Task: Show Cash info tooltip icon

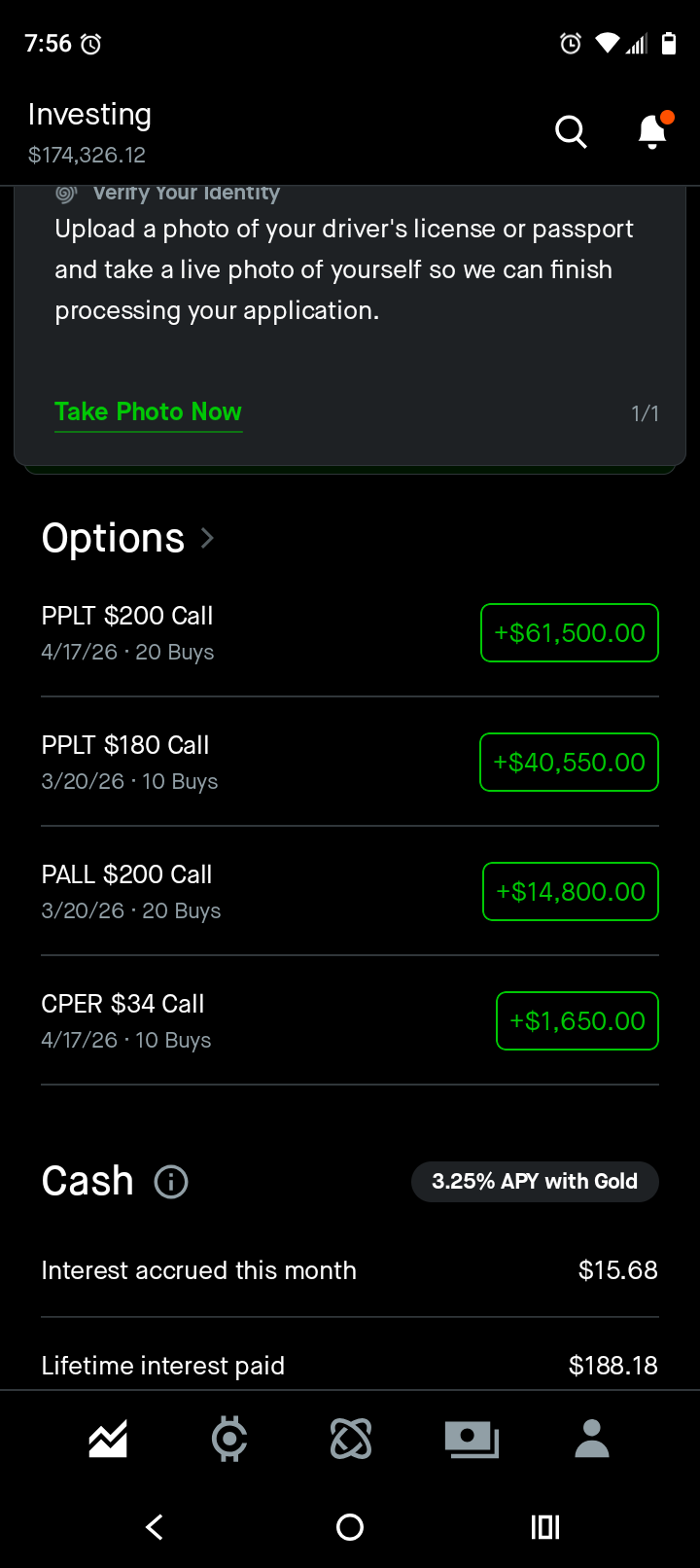Action: 171,1182
